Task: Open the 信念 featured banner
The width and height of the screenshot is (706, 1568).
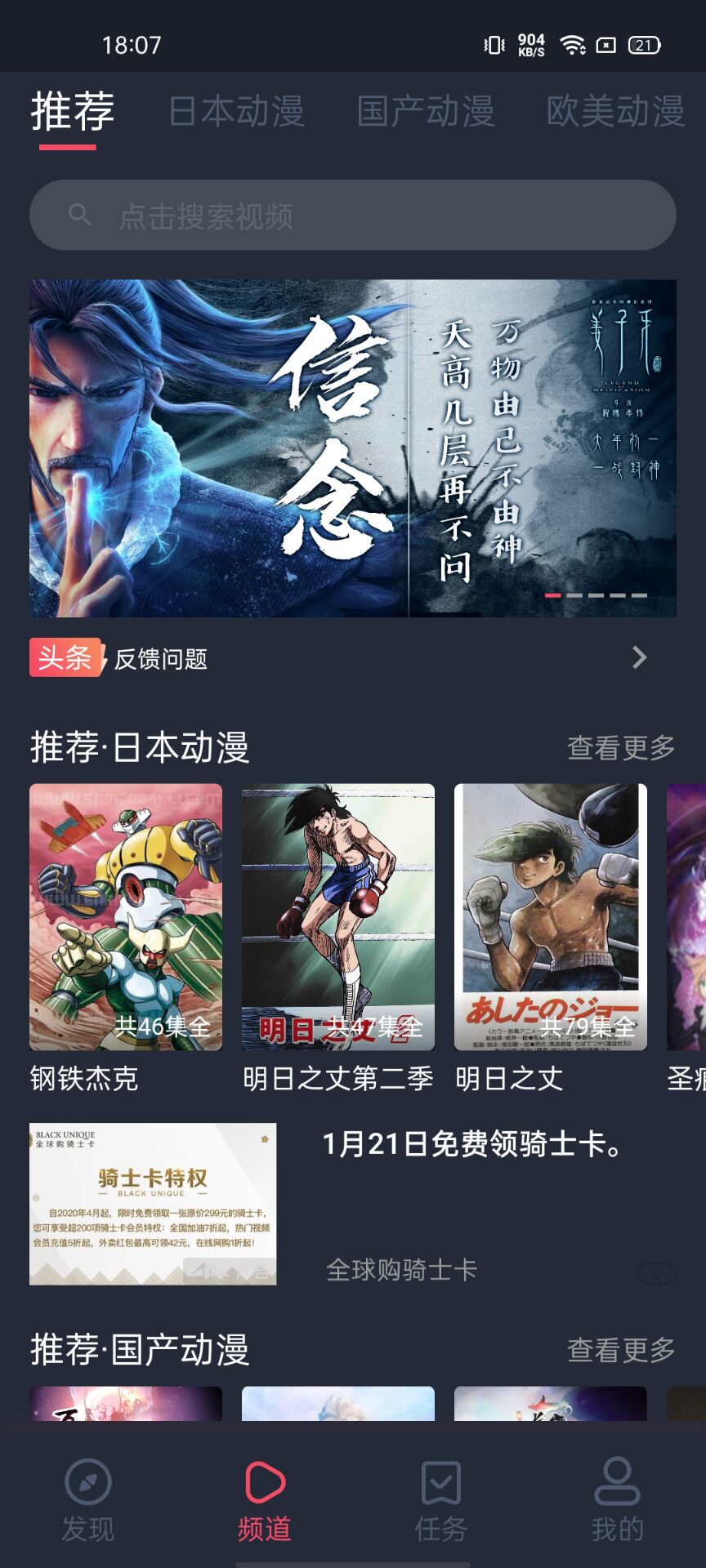Action: [353, 448]
